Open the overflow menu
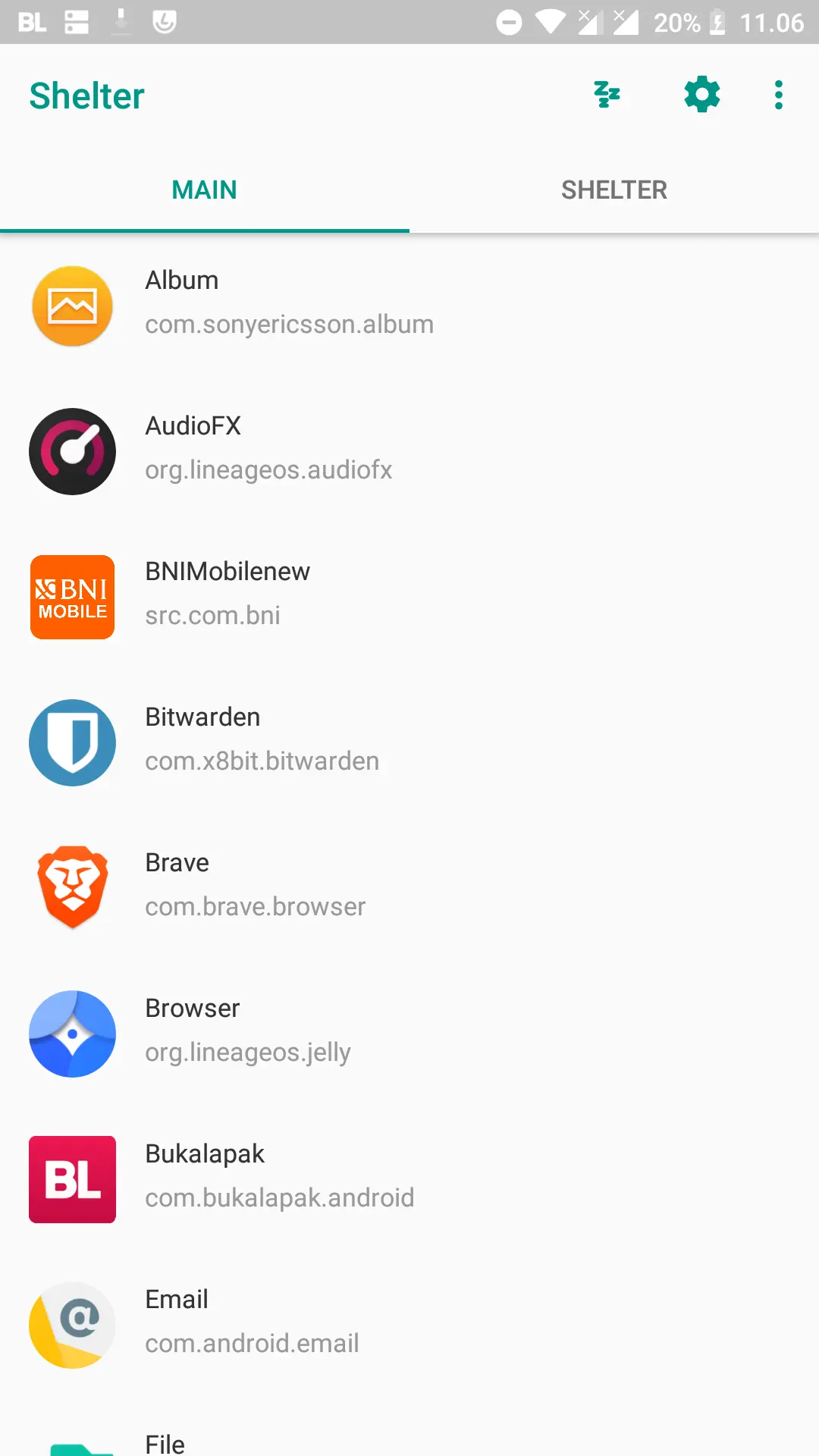This screenshot has width=819, height=1456. pyautogui.click(x=778, y=96)
